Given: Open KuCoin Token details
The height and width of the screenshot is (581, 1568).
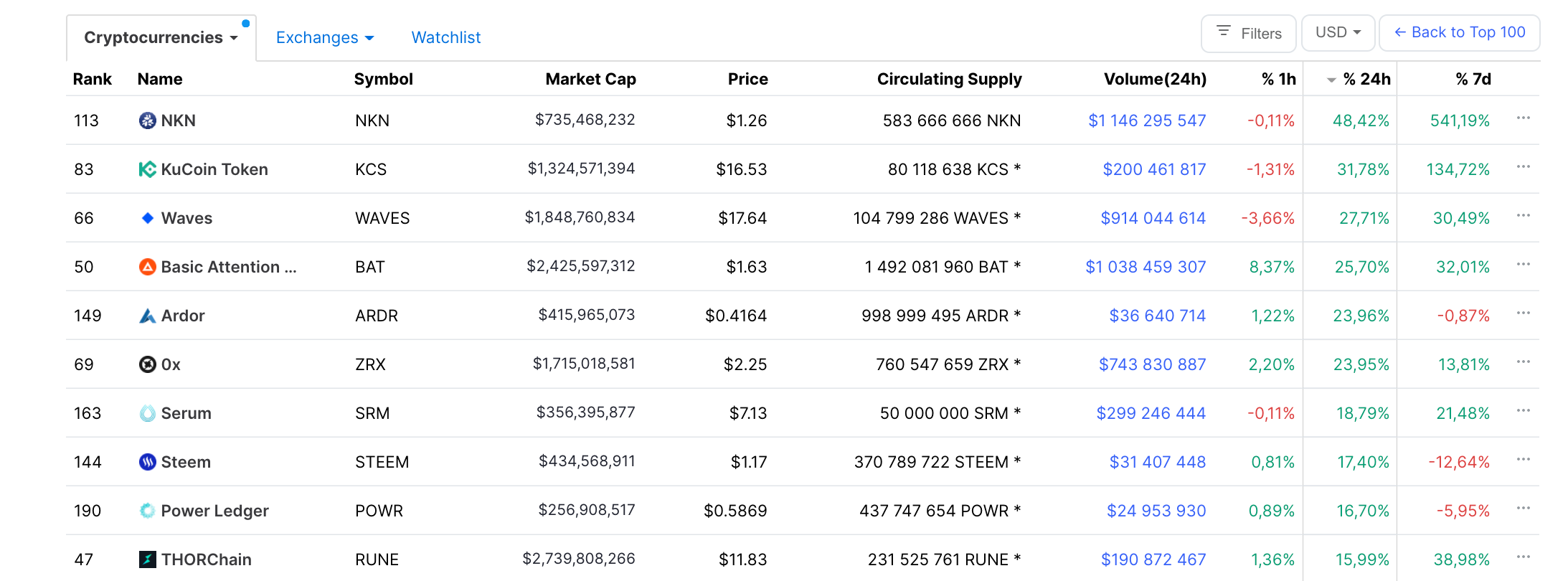Looking at the screenshot, I should [214, 169].
